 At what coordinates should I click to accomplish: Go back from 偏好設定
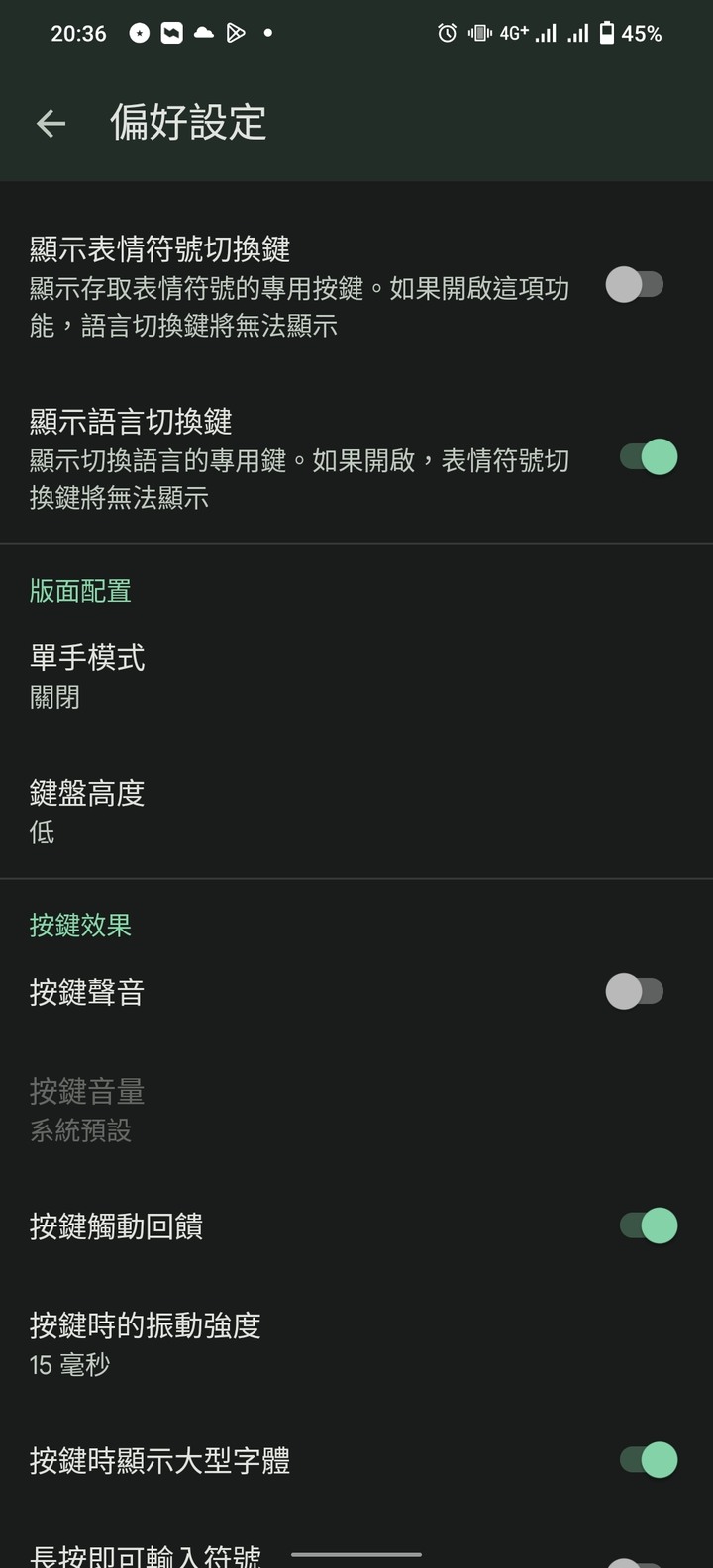[x=51, y=123]
